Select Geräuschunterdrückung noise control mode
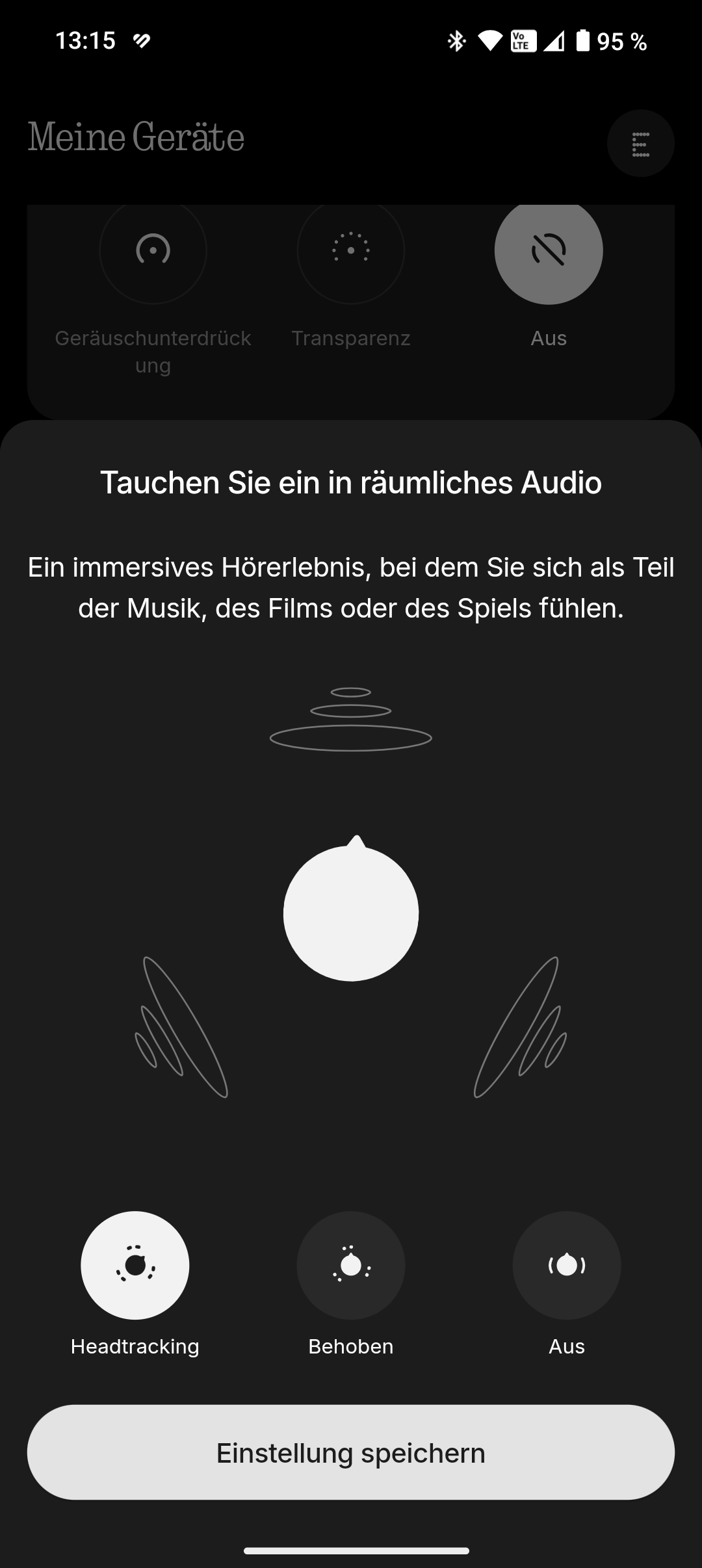This screenshot has width=702, height=1568. coord(153,250)
